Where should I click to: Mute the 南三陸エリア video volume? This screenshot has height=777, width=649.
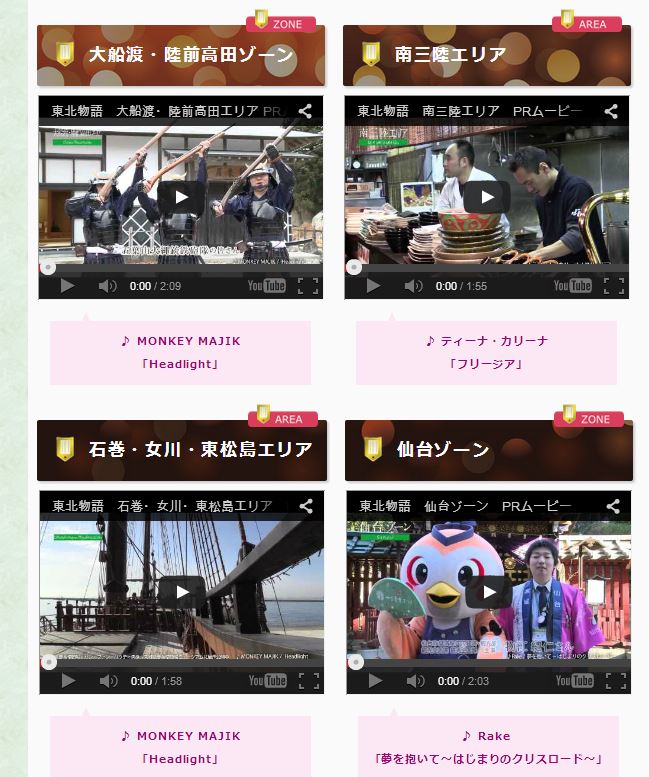coord(412,286)
